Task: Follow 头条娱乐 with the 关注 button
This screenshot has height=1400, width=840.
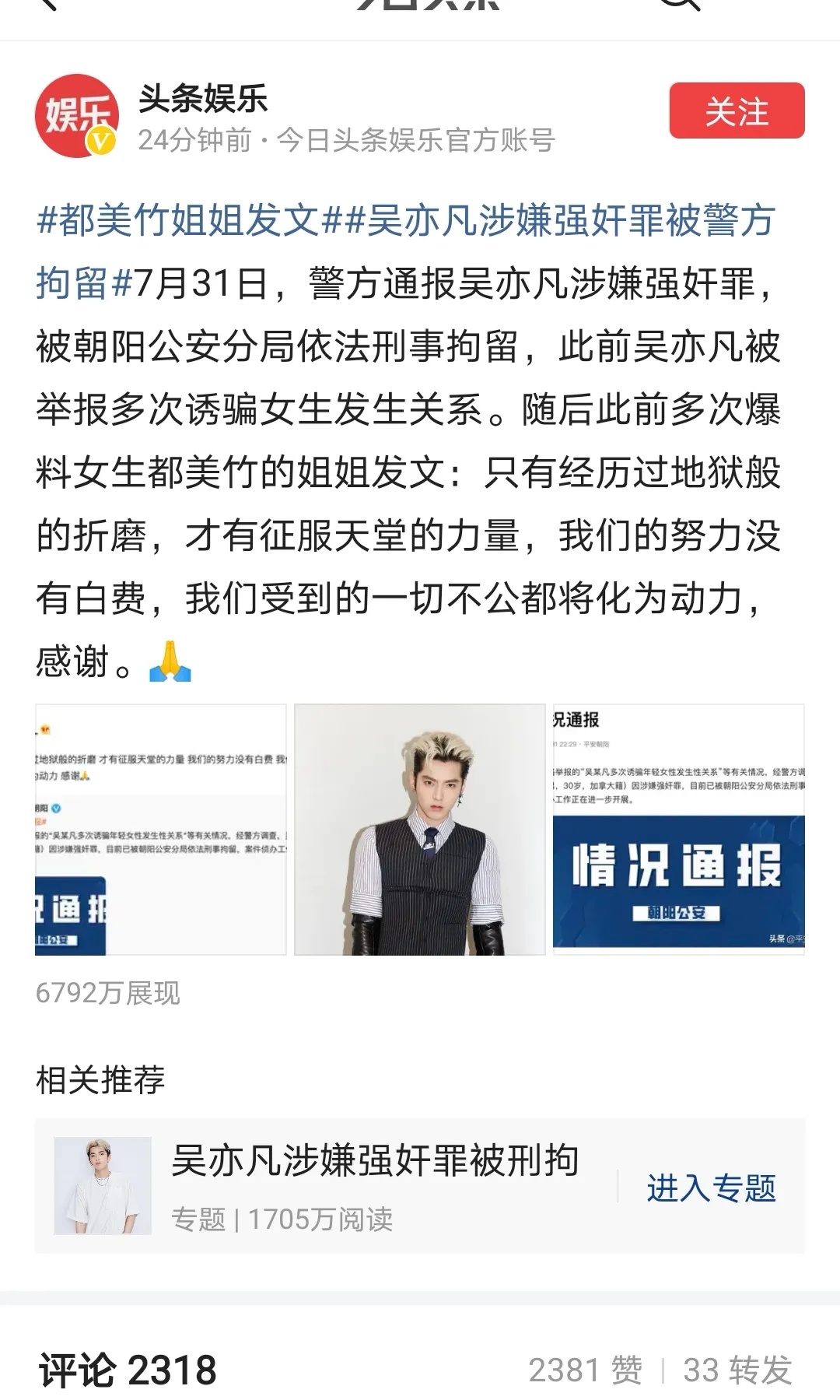Action: click(737, 111)
